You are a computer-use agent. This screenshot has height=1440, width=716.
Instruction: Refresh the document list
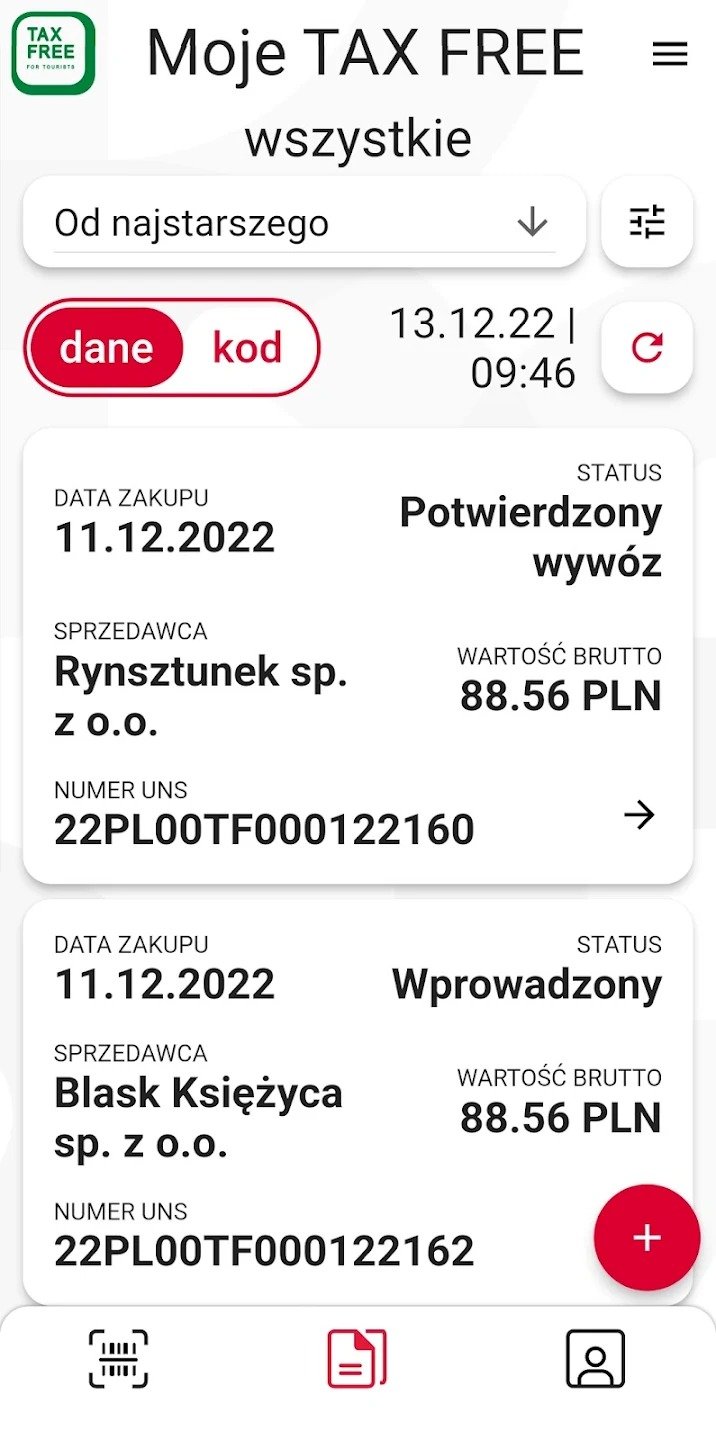(x=647, y=347)
